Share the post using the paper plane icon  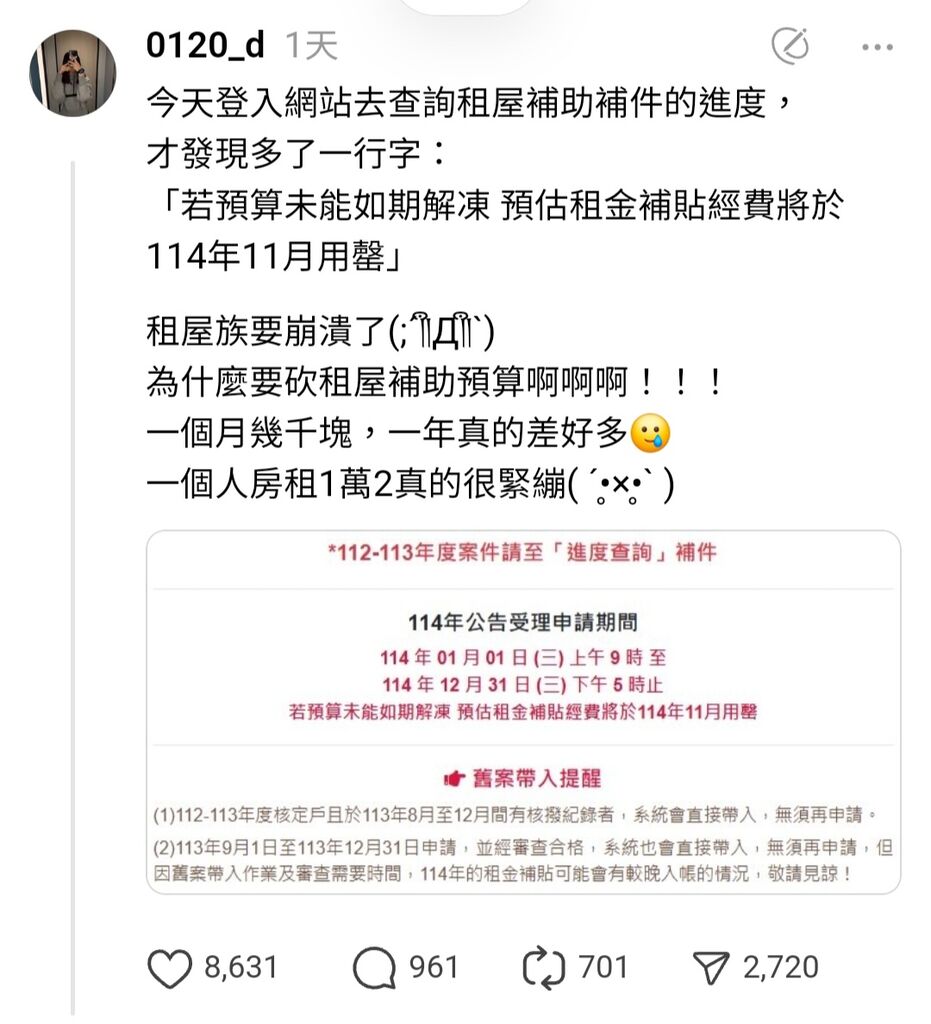pyautogui.click(x=714, y=968)
